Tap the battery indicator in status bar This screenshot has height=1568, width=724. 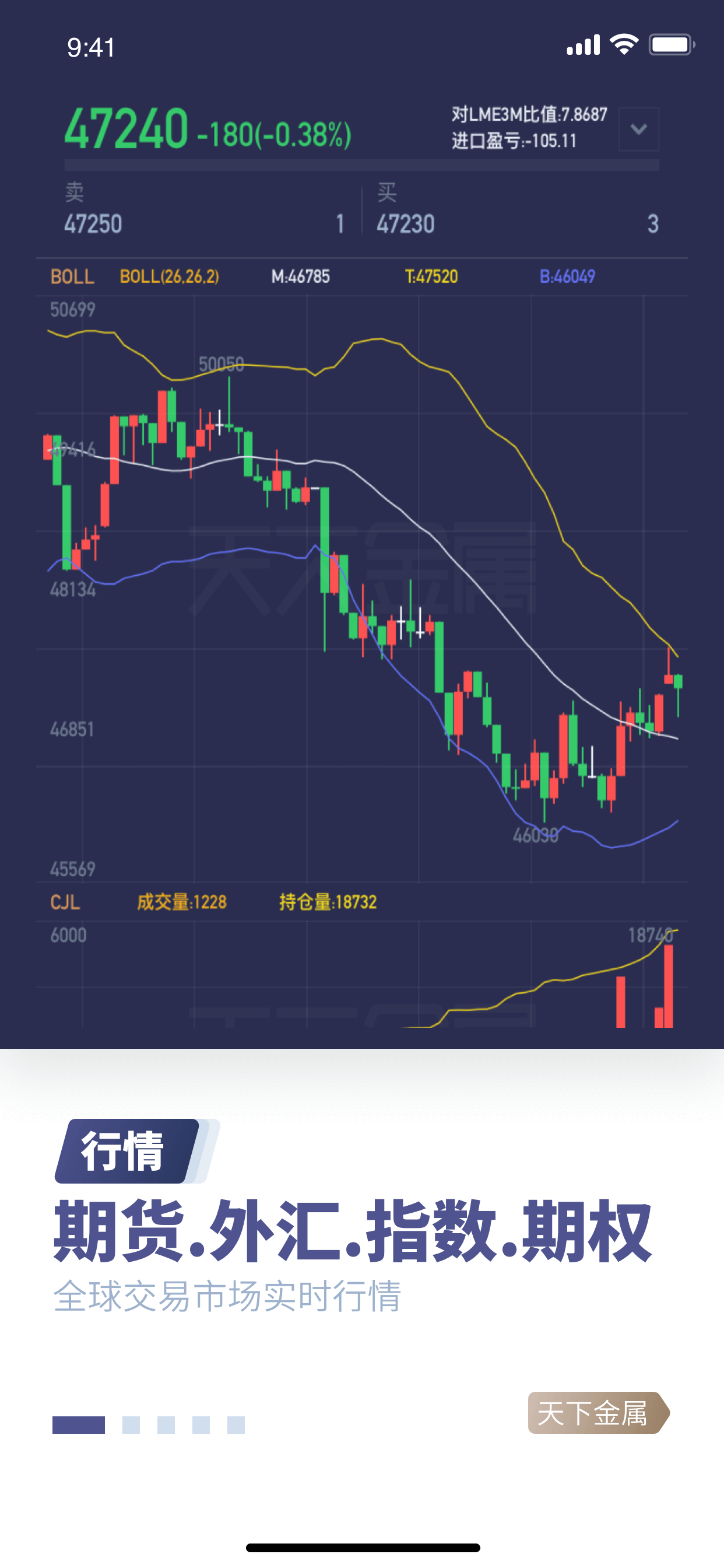667,43
